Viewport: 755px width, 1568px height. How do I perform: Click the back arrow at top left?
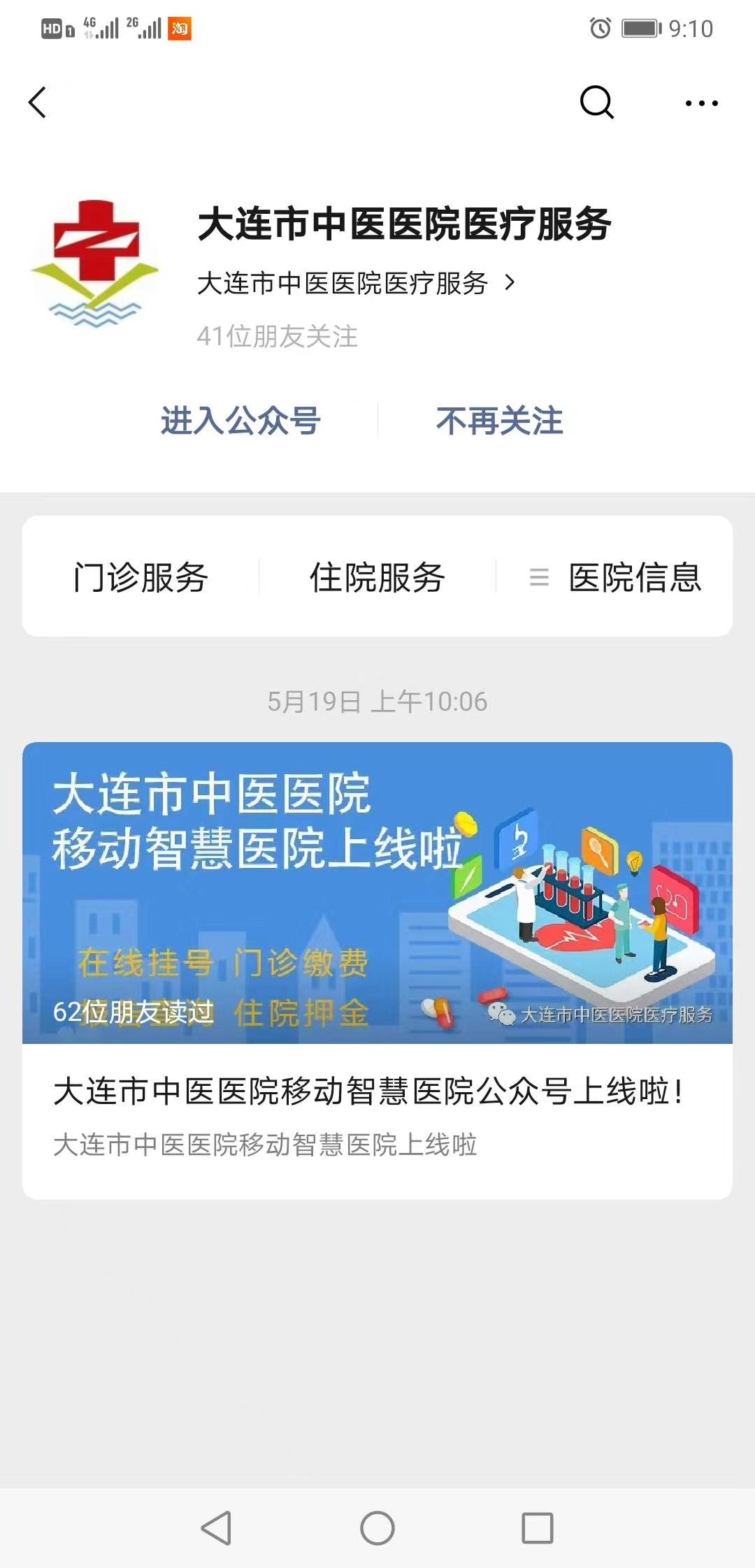pyautogui.click(x=38, y=103)
